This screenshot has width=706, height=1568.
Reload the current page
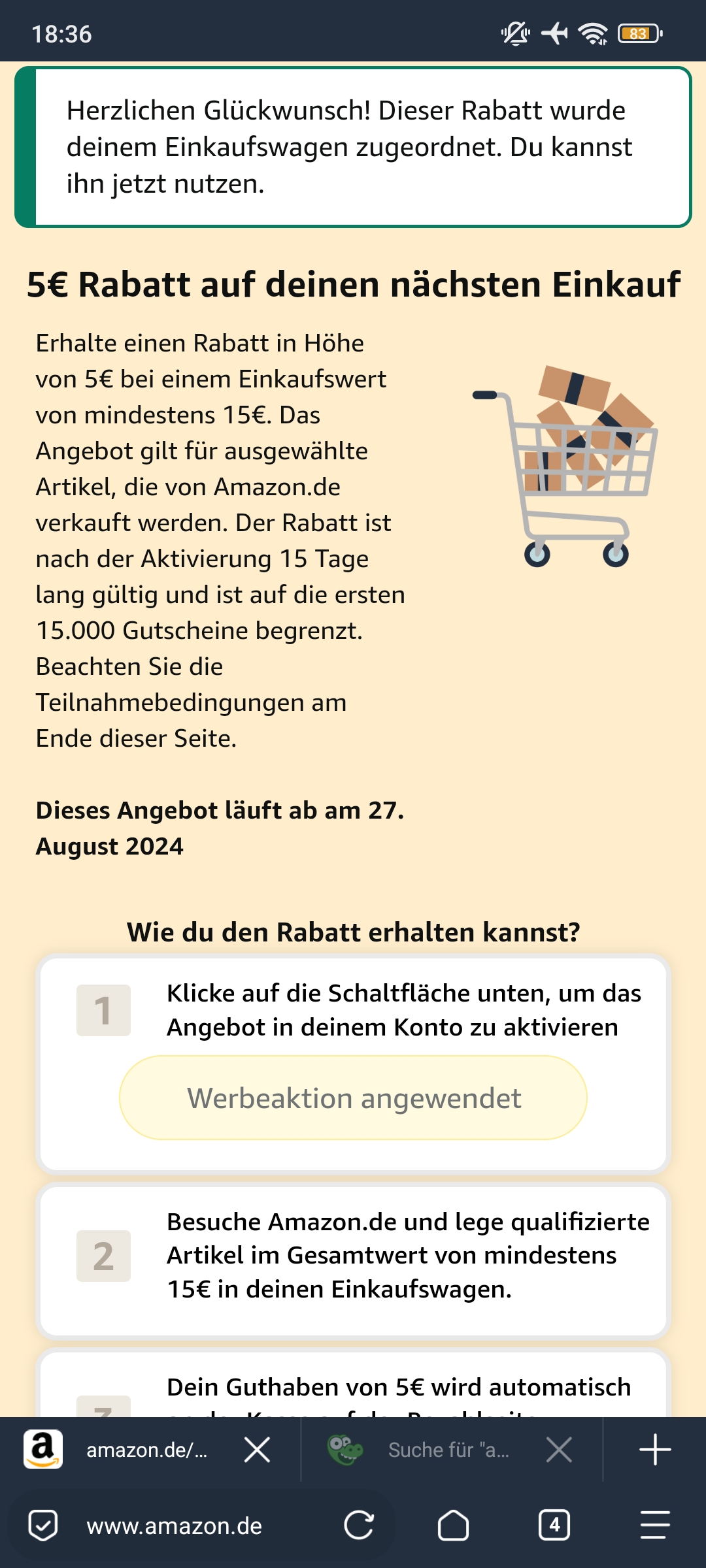click(x=359, y=1526)
